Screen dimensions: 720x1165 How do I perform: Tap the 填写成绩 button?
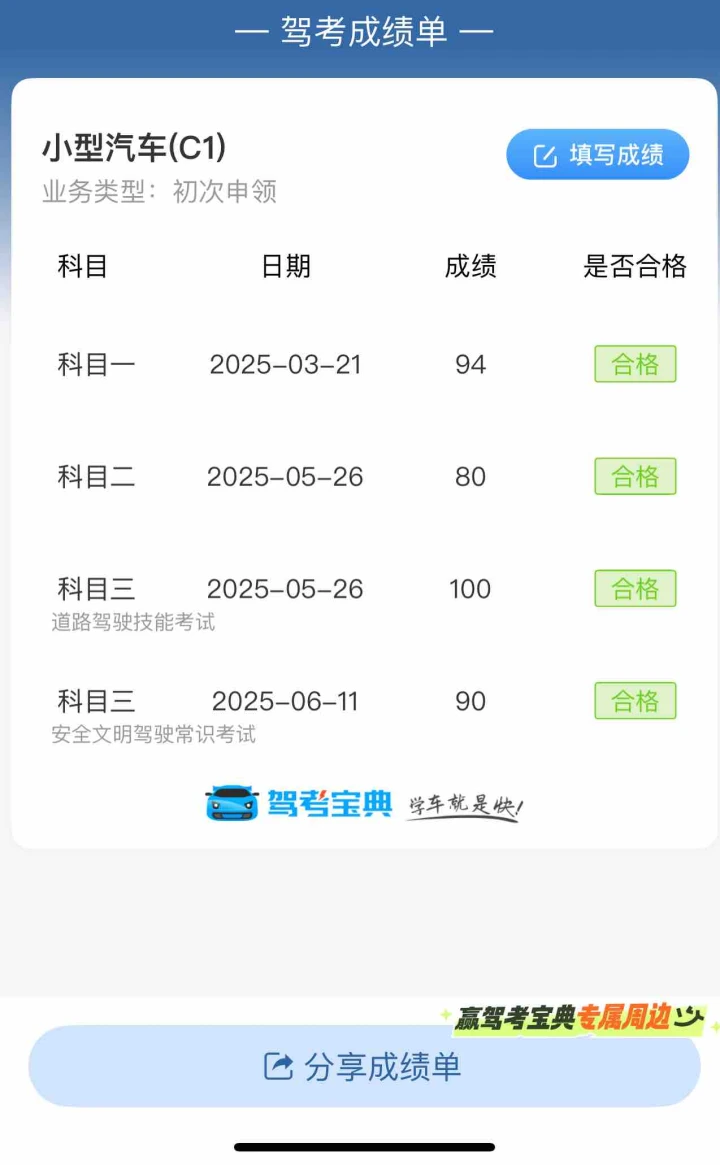click(x=597, y=155)
